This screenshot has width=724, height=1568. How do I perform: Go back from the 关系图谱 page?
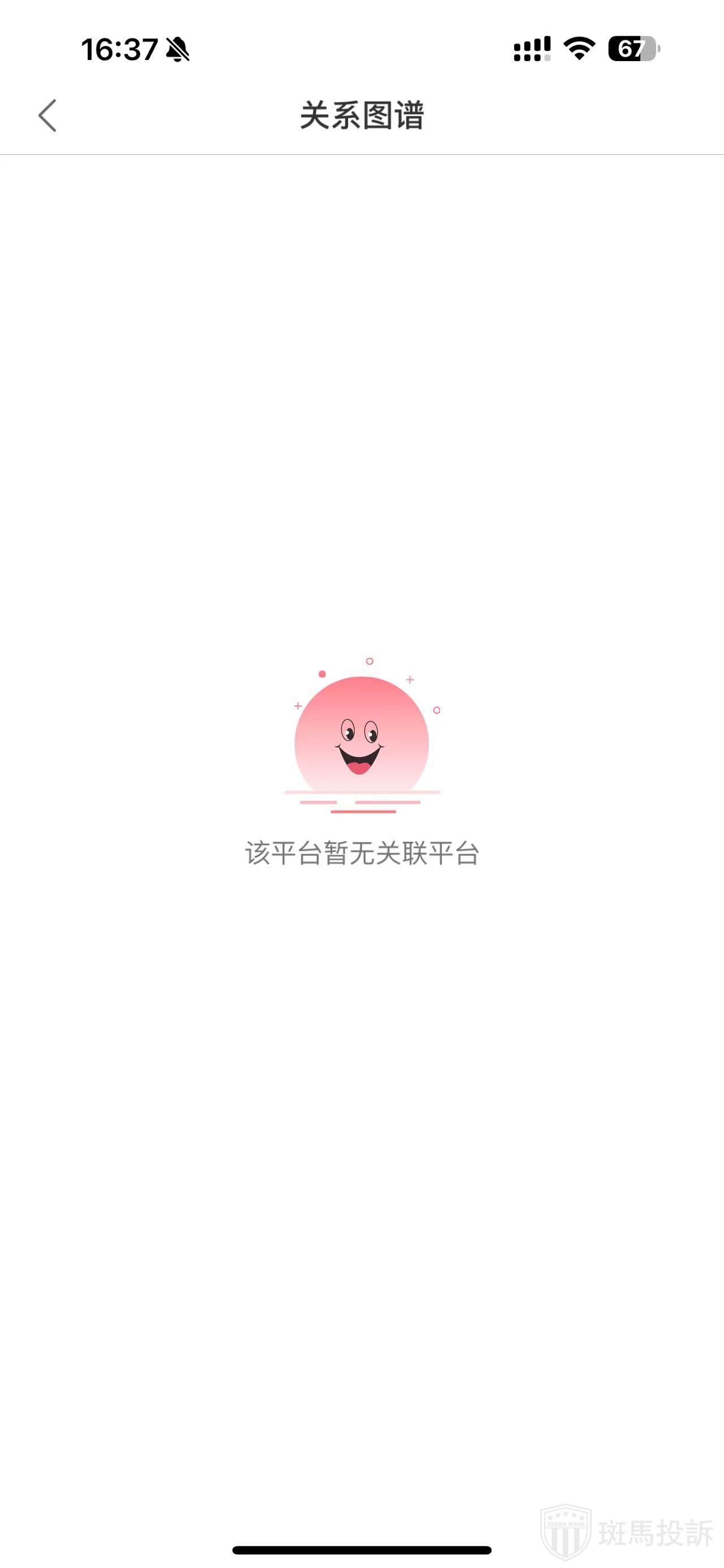click(48, 116)
